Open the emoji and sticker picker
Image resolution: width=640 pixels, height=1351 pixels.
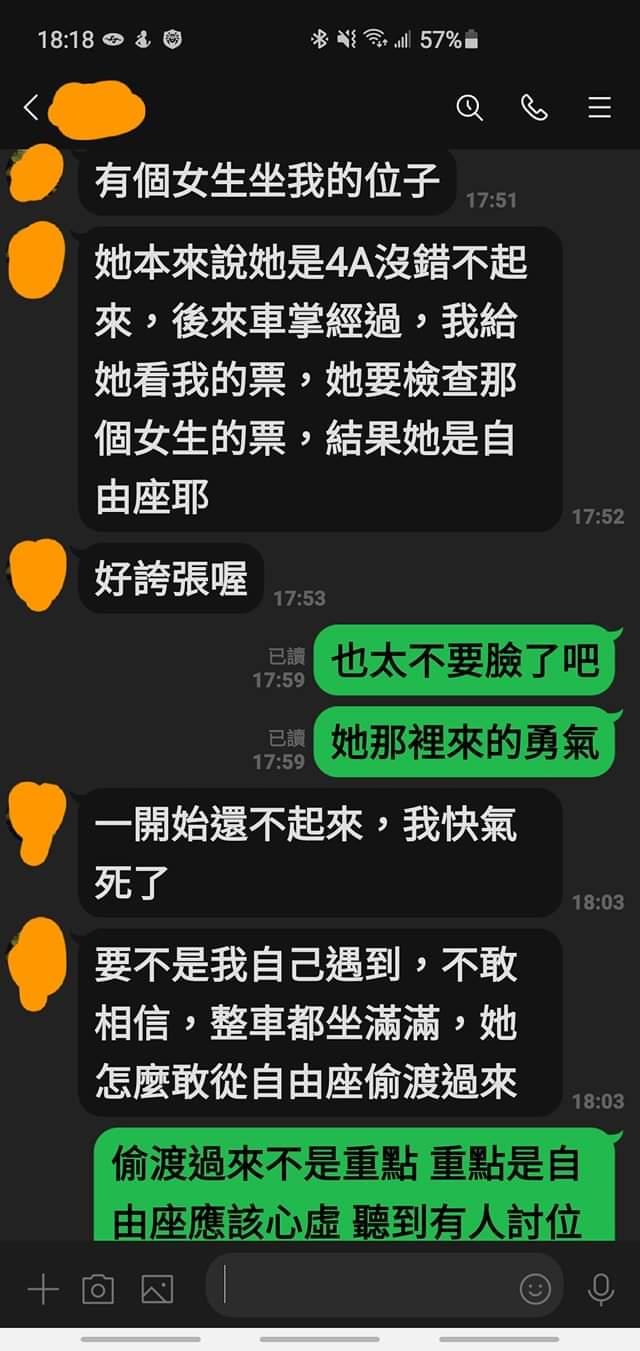point(535,1290)
